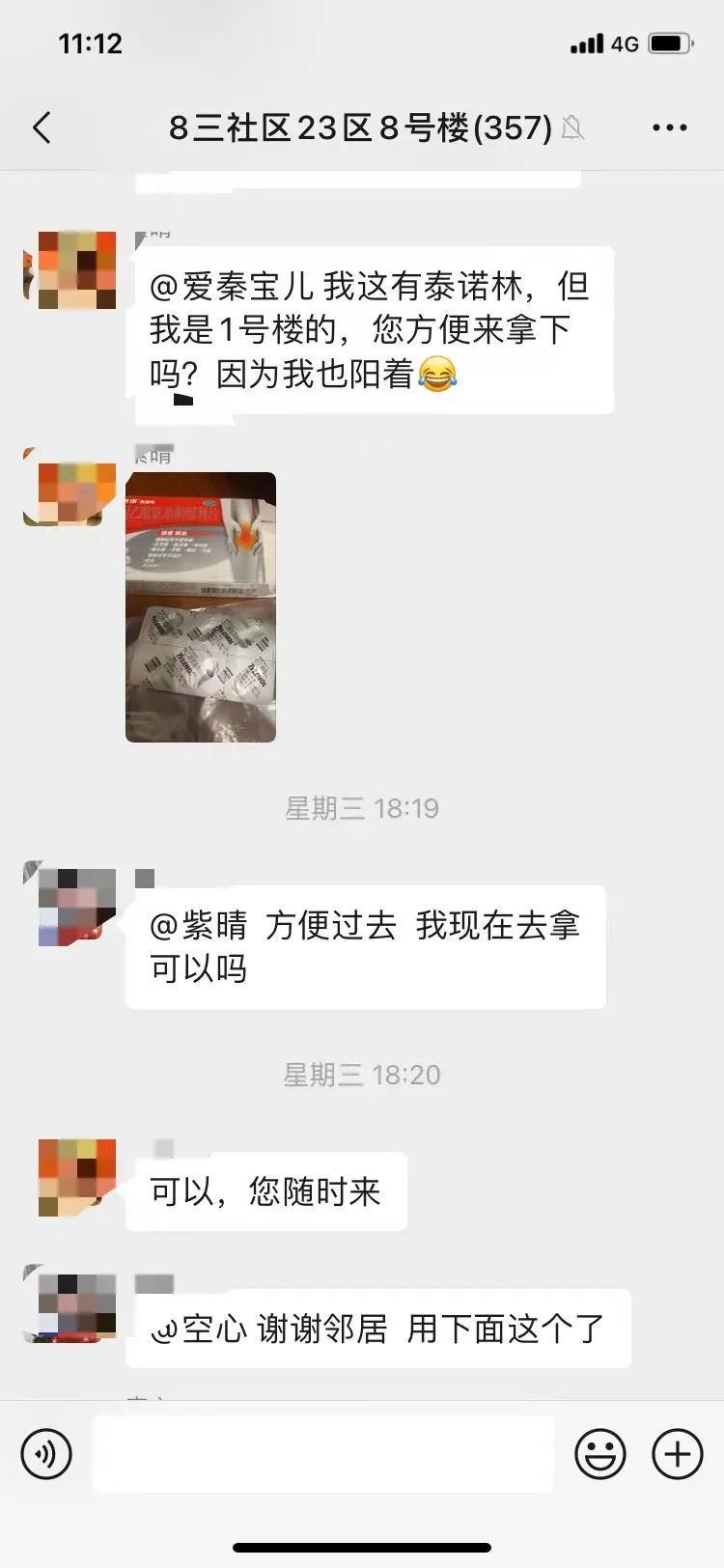
Task: Open the emoji picker
Action: [x=600, y=1453]
